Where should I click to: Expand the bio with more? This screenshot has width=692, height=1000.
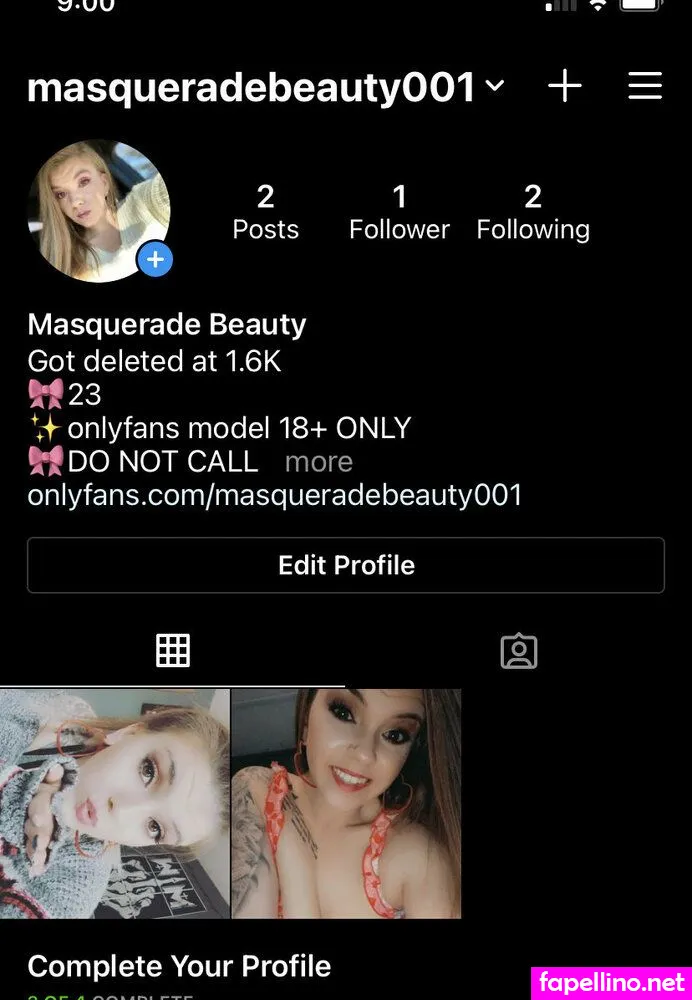318,462
